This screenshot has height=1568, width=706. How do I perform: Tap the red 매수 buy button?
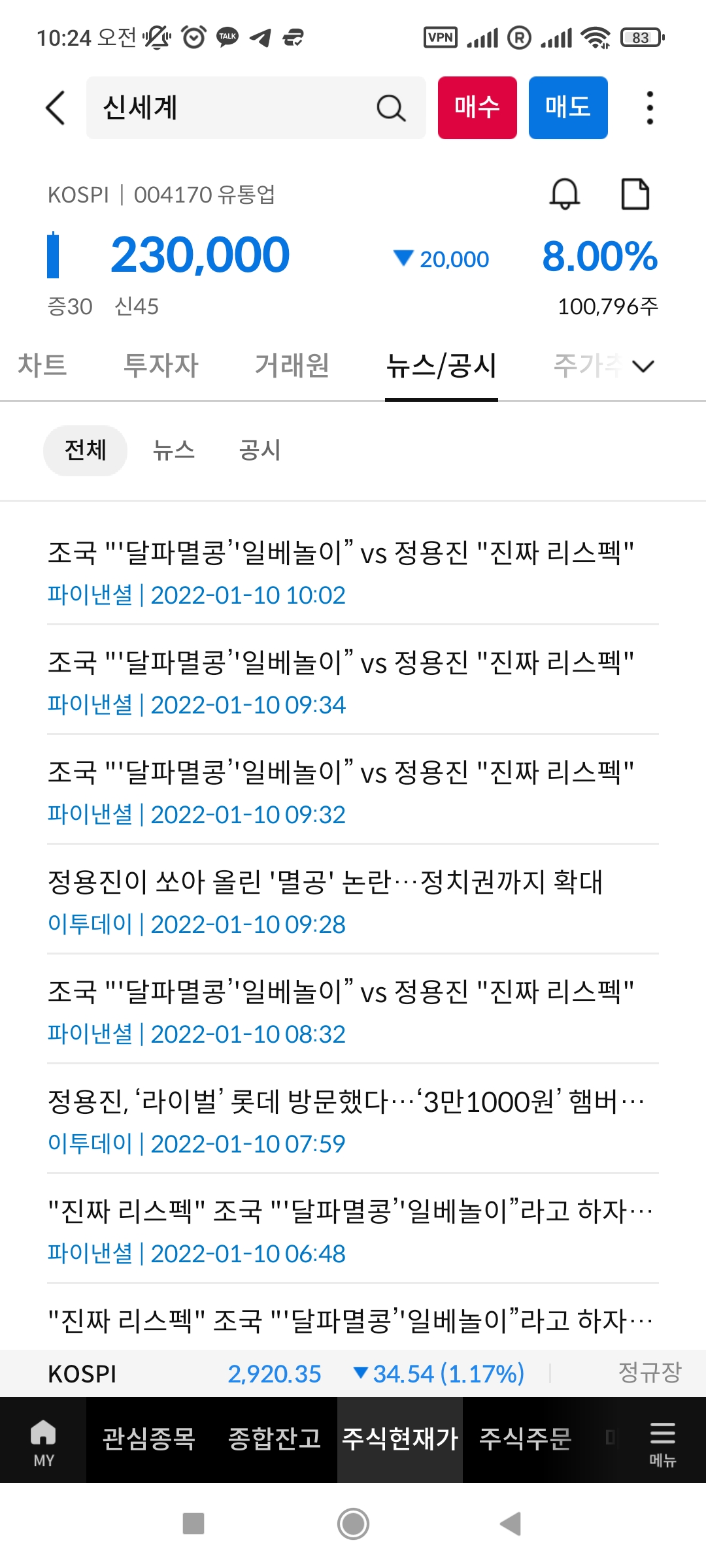pyautogui.click(x=477, y=108)
